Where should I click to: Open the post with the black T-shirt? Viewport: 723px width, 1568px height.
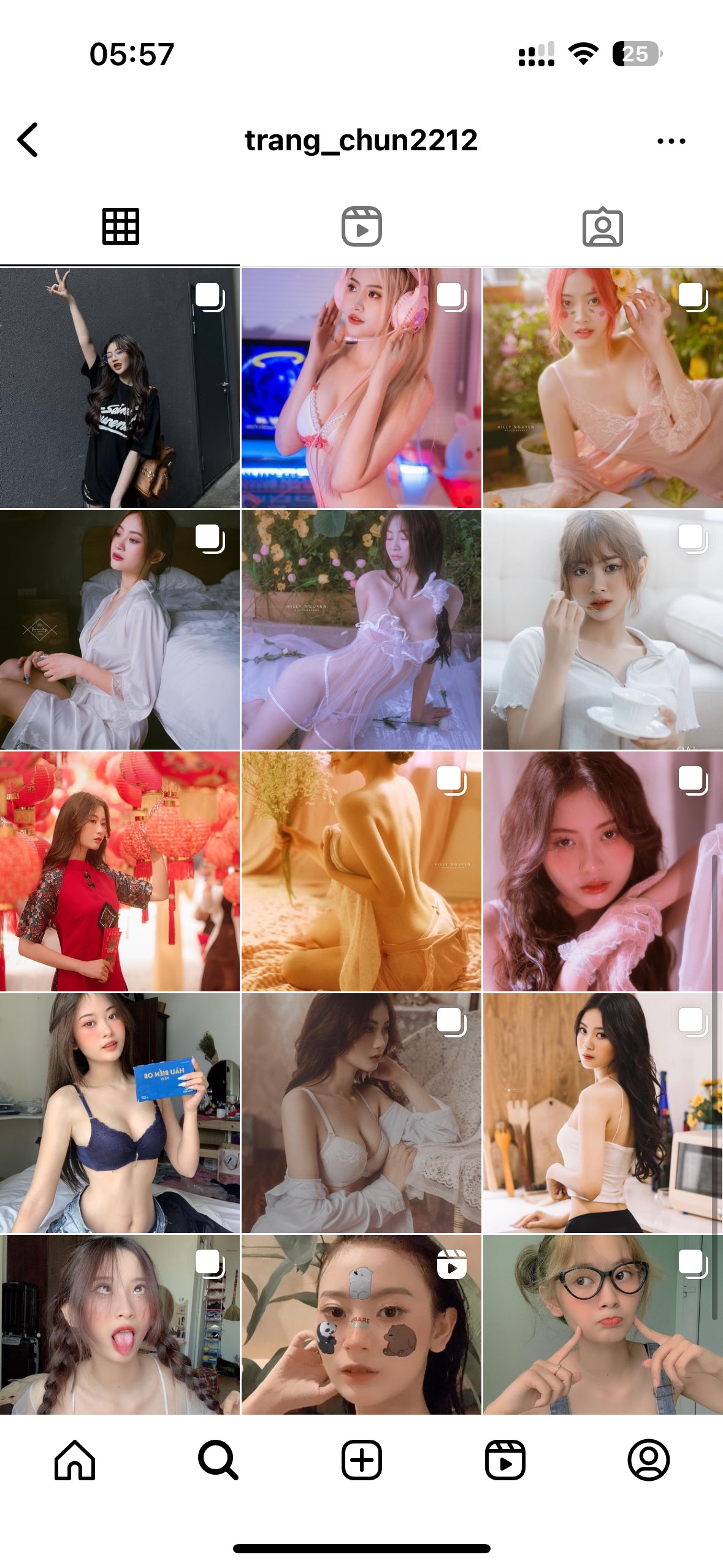[120, 388]
